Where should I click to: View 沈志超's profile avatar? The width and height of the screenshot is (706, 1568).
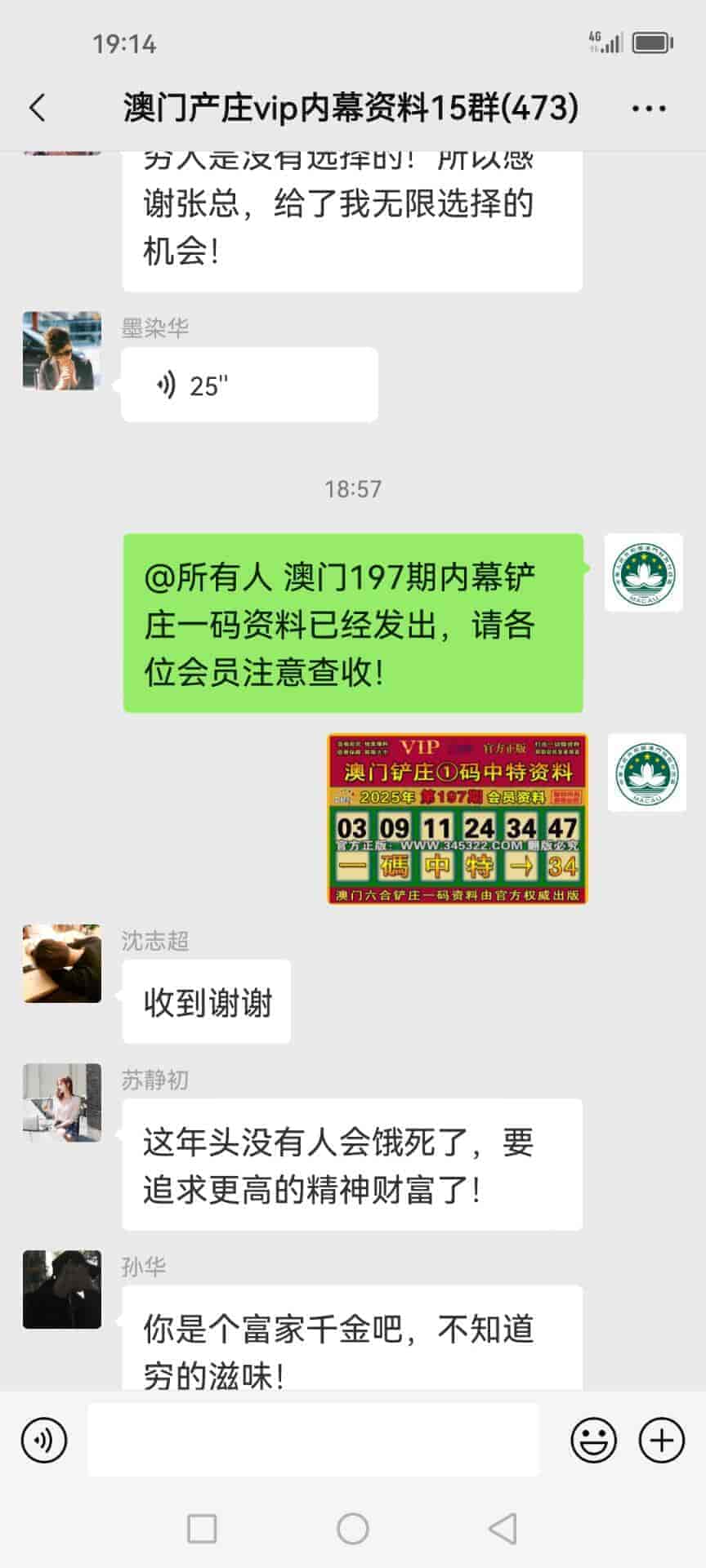(x=62, y=963)
